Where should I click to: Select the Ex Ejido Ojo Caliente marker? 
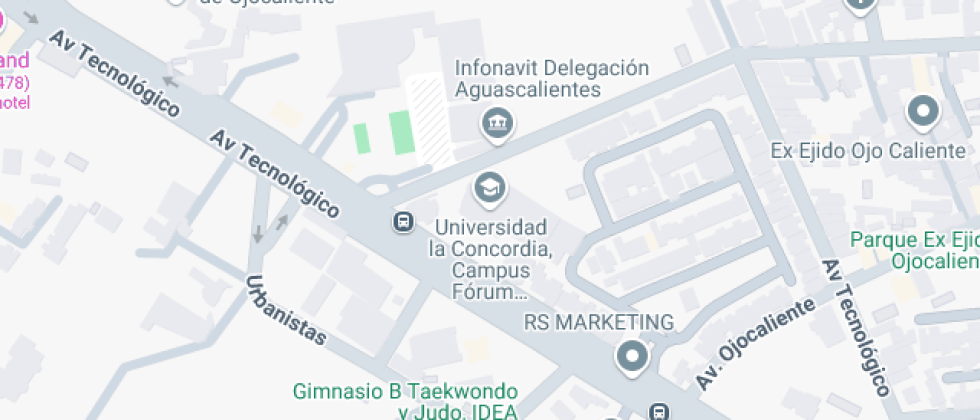921,111
